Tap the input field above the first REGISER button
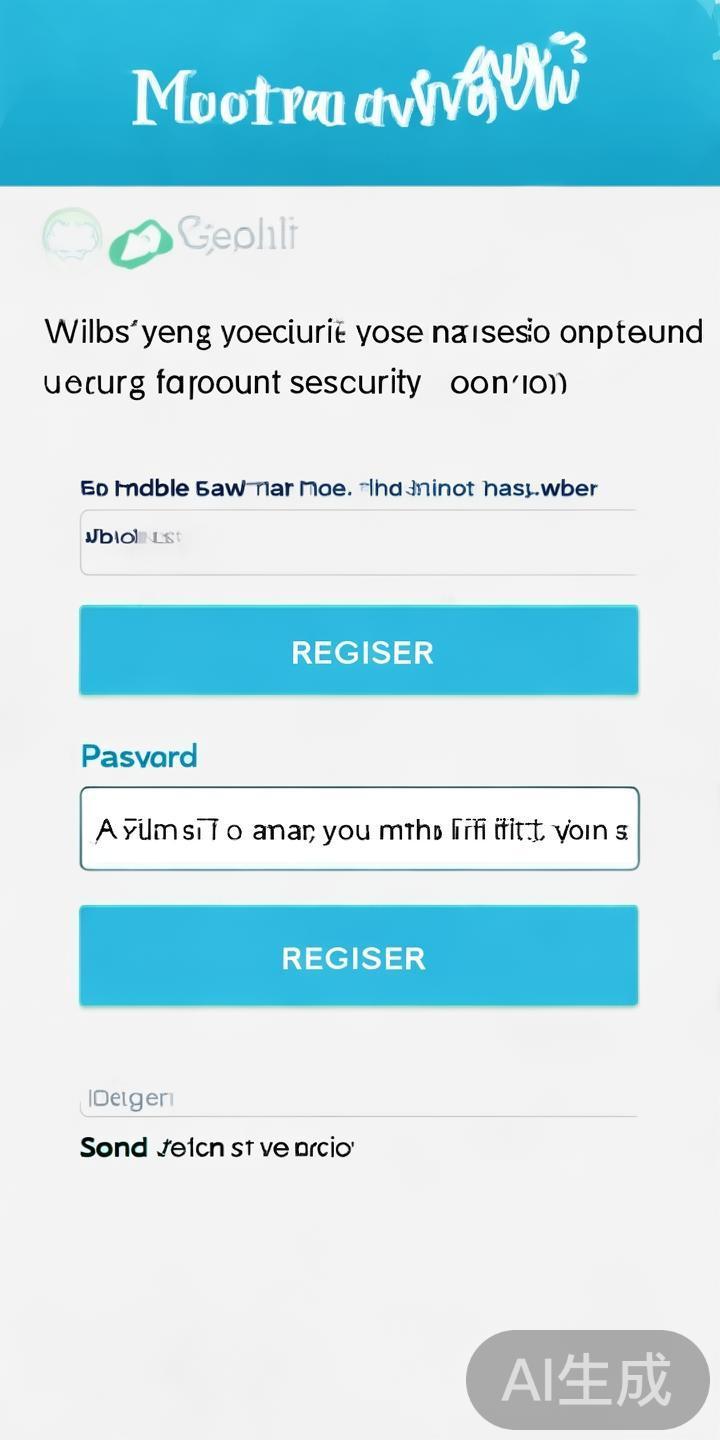720x1440 pixels. (x=358, y=542)
